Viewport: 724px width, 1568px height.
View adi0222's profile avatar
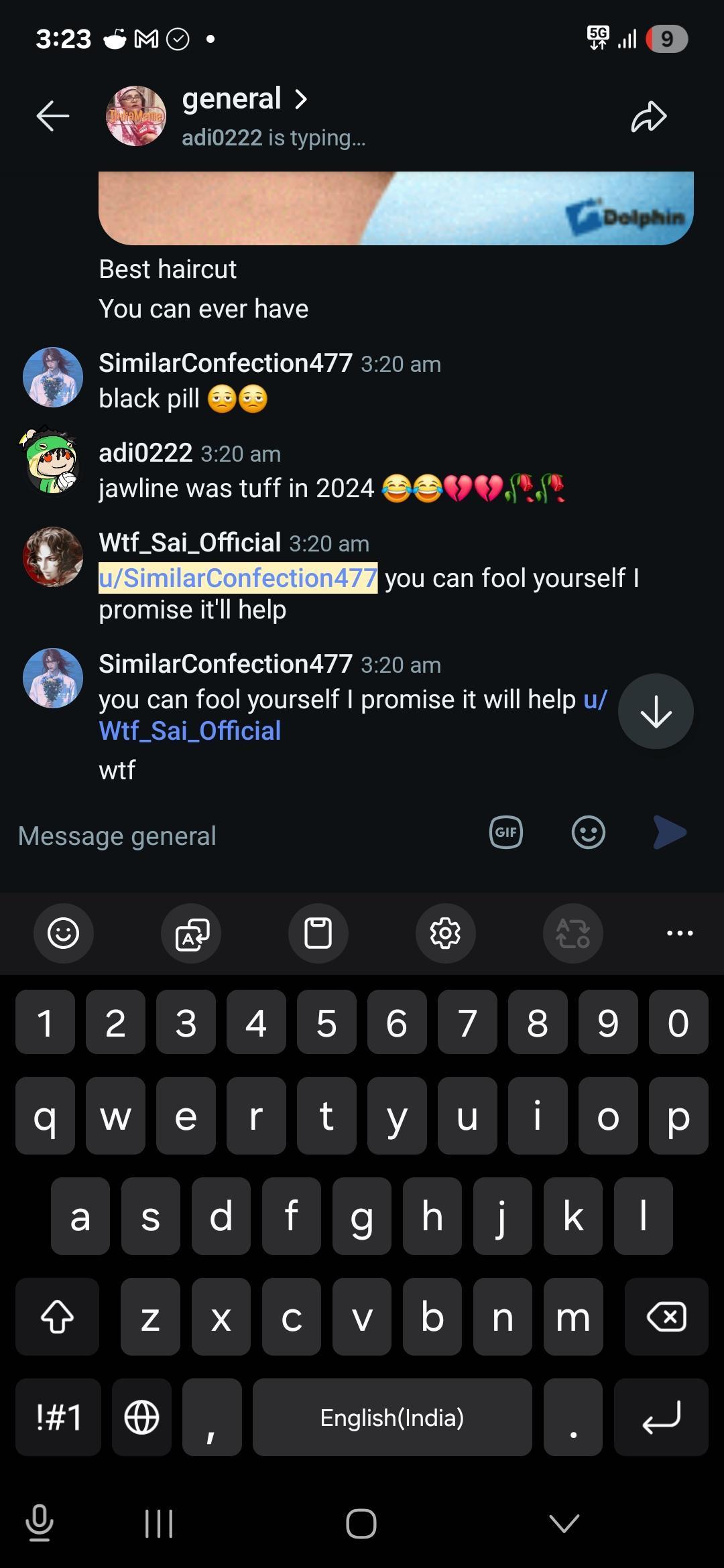point(53,461)
